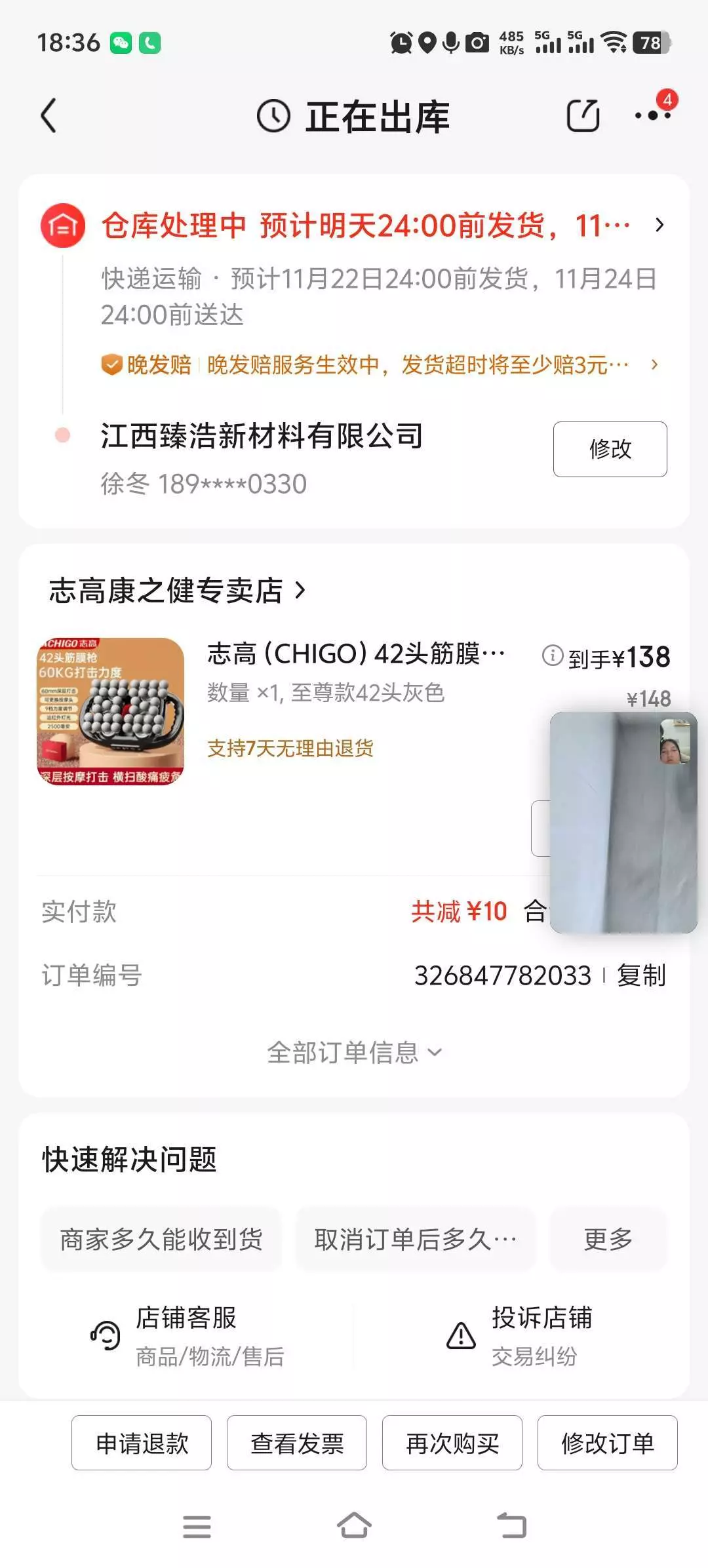Share this order using the share icon
Viewport: 708px width, 1568px height.
coord(582,116)
